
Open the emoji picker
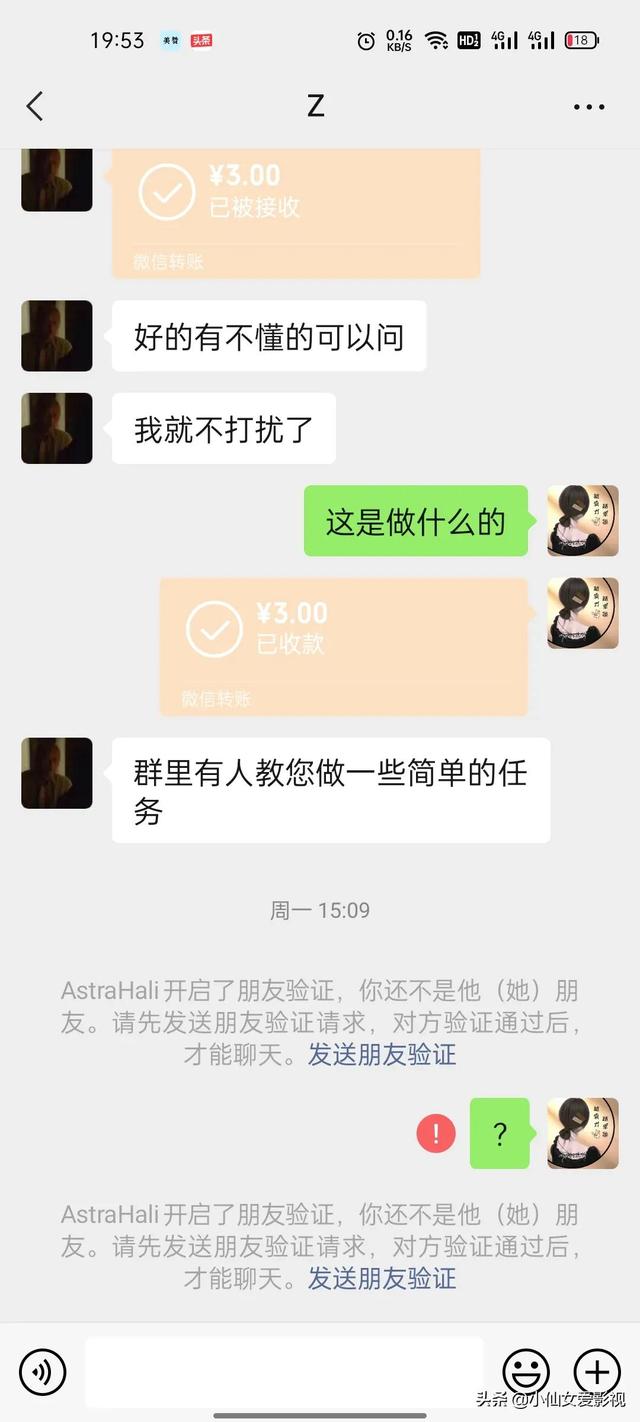tap(526, 1371)
